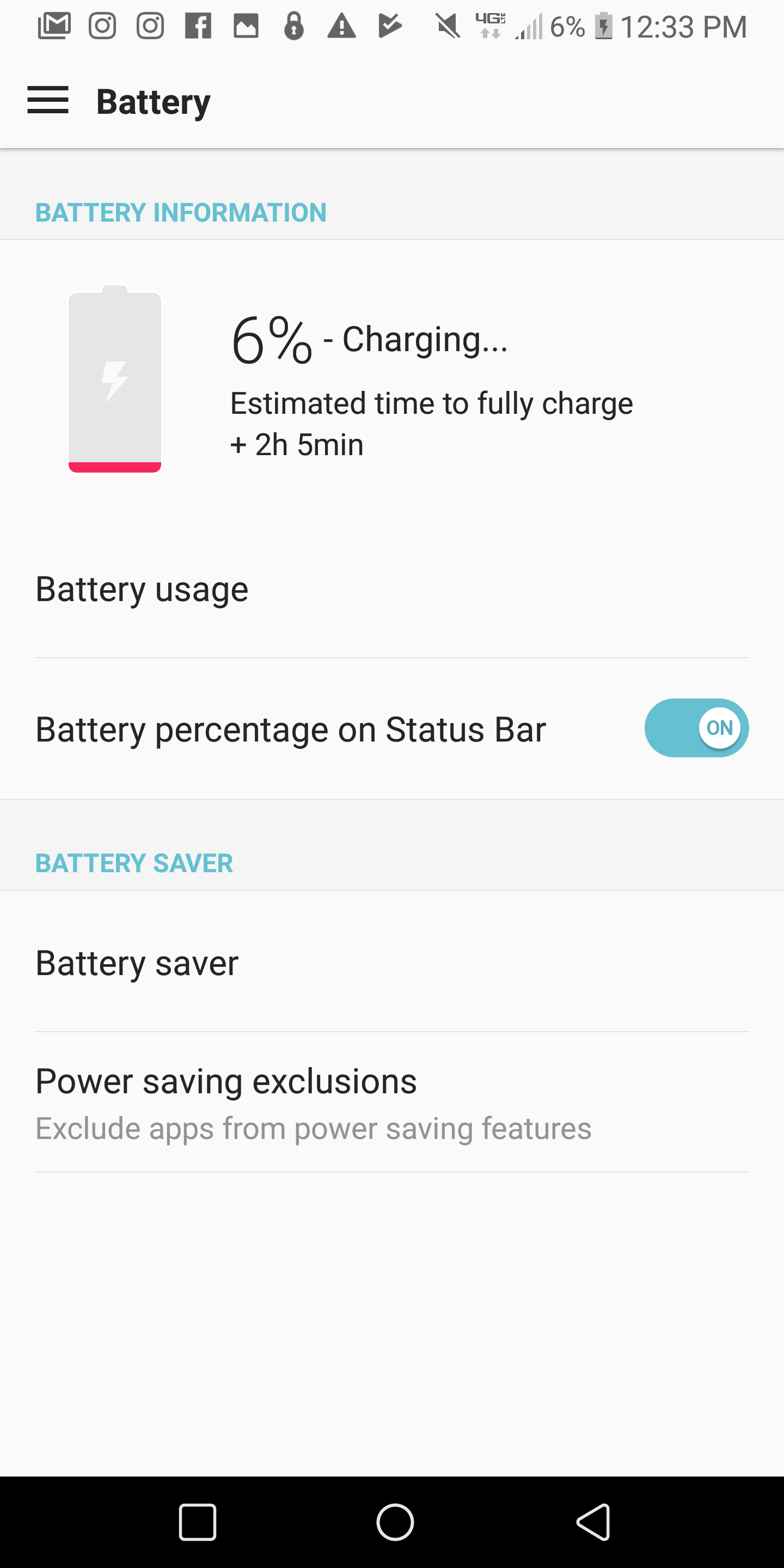This screenshot has width=784, height=1568.
Task: Turn off Battery percentage on Status Bar
Action: 696,728
